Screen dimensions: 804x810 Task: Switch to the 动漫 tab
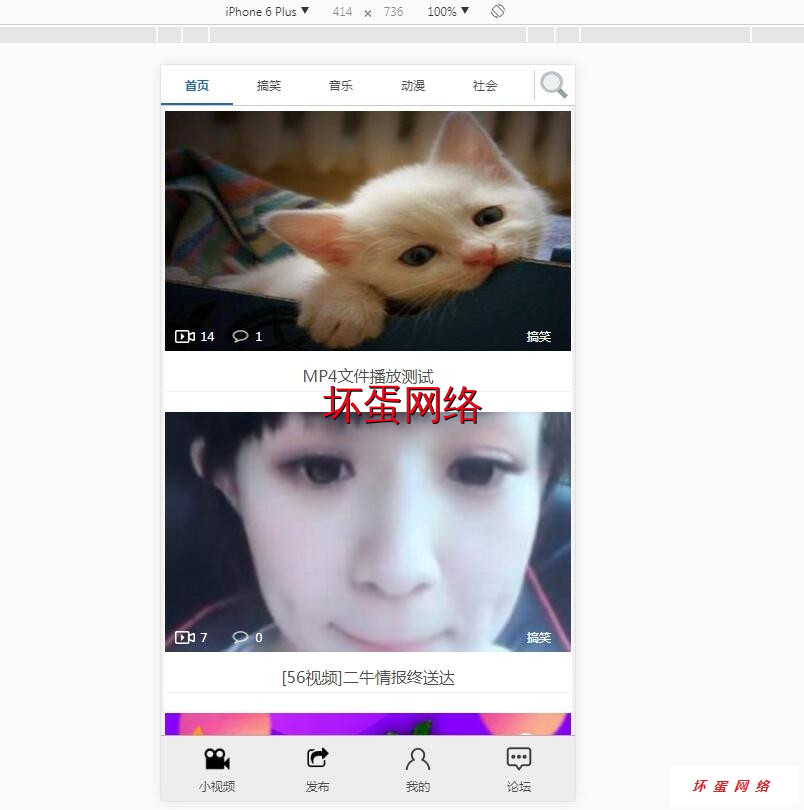coord(413,86)
